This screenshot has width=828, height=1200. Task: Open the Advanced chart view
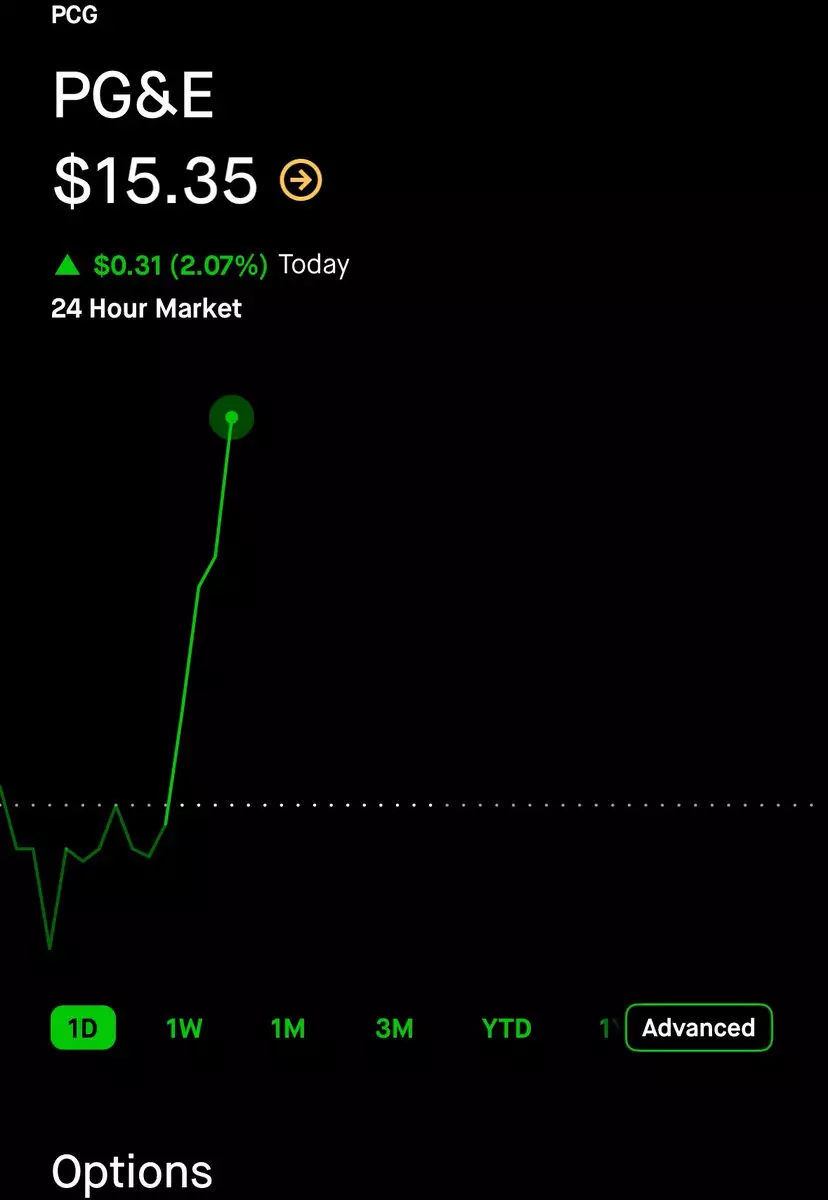(698, 1028)
